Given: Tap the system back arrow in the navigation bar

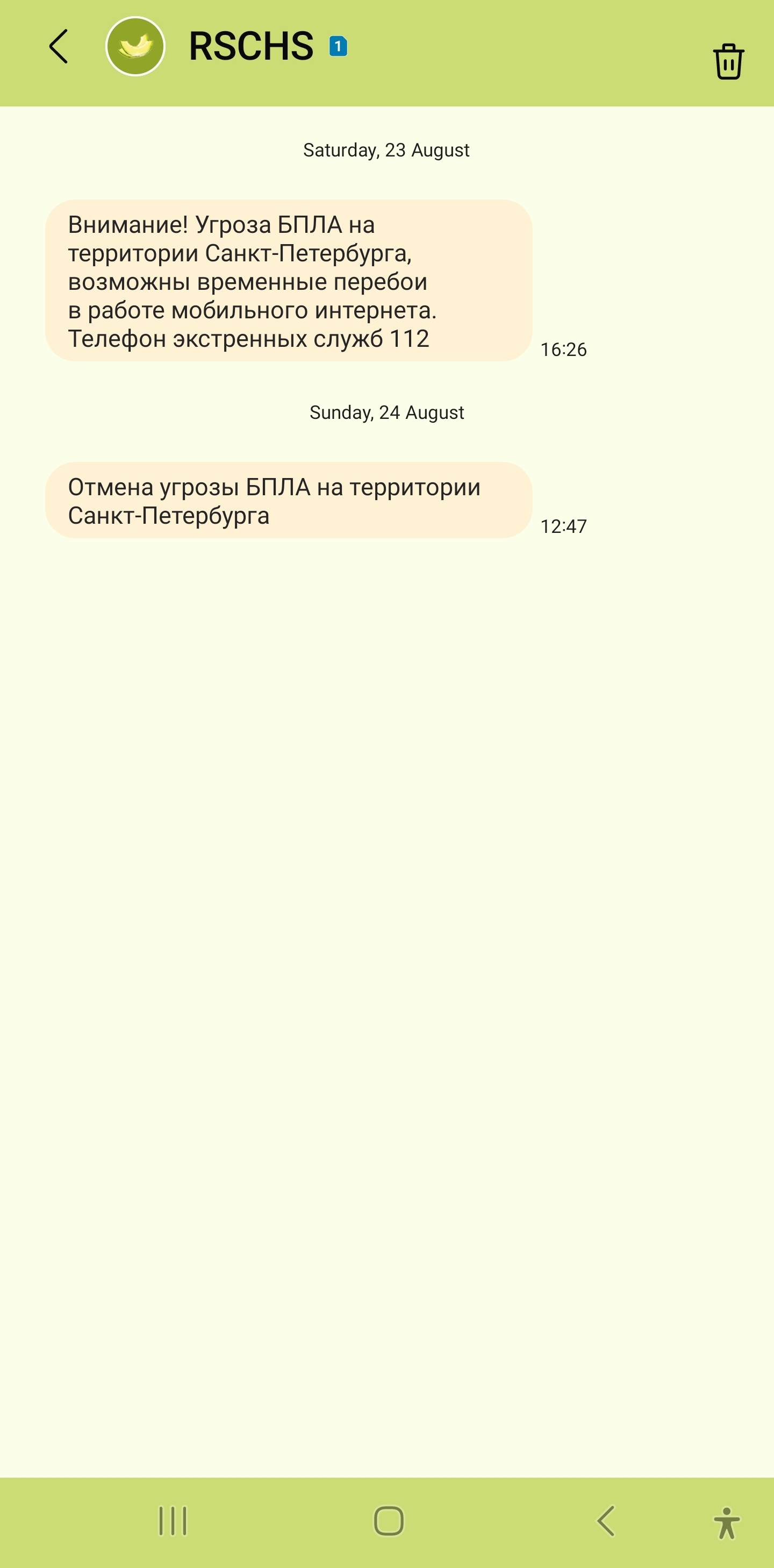Looking at the screenshot, I should (606, 1521).
